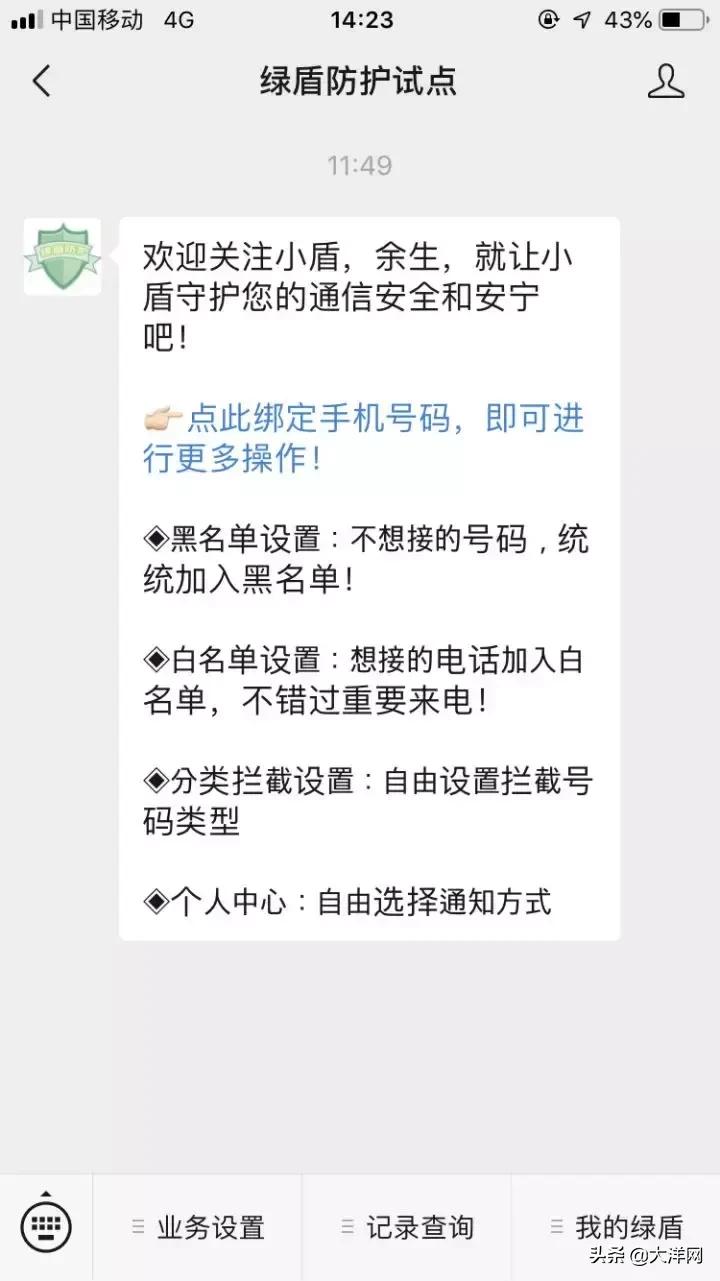Tap the expander beside 我的绿盾

(x=557, y=1224)
